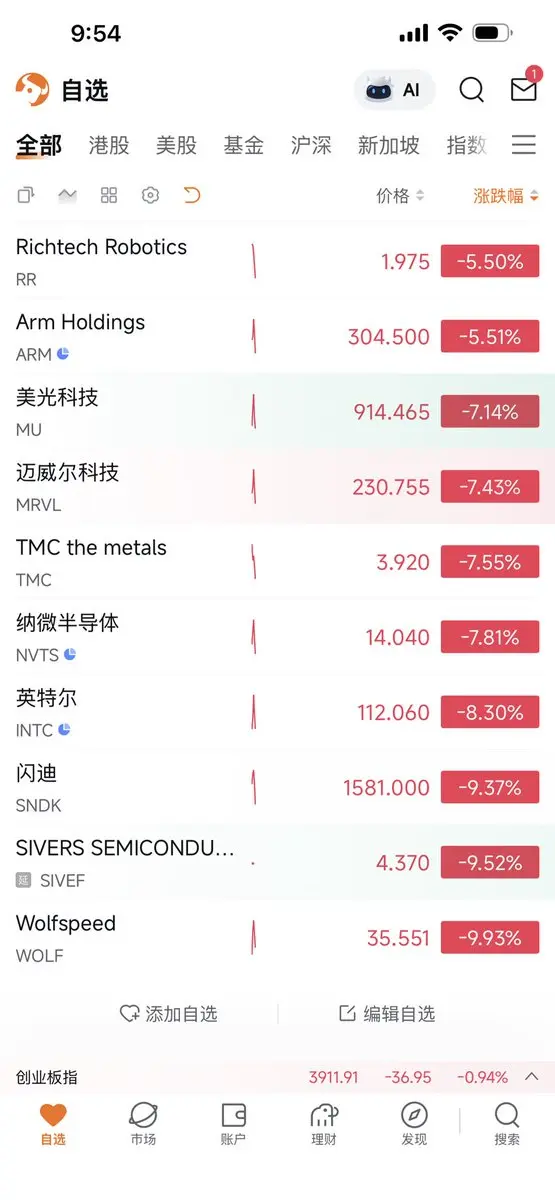Screen dimensions: 555x1200
Task: Open the watchlist settings gear icon
Action: (x=150, y=195)
